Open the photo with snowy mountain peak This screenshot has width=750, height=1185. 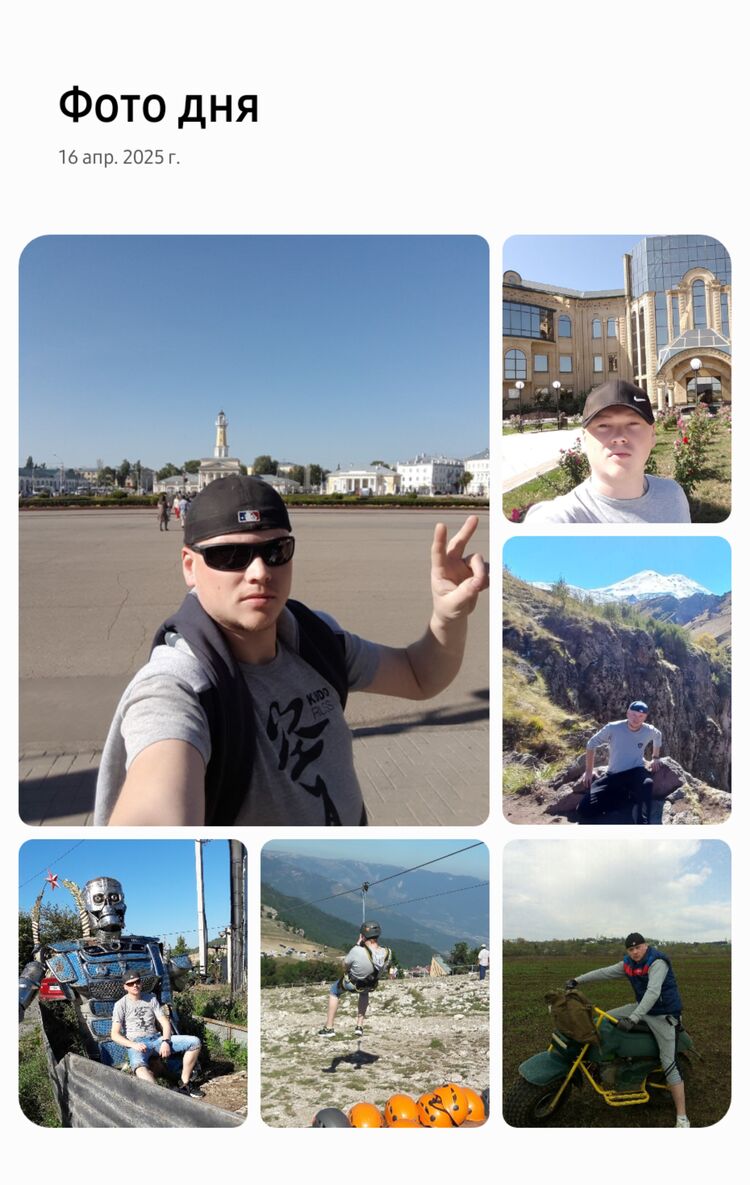pyautogui.click(x=616, y=679)
